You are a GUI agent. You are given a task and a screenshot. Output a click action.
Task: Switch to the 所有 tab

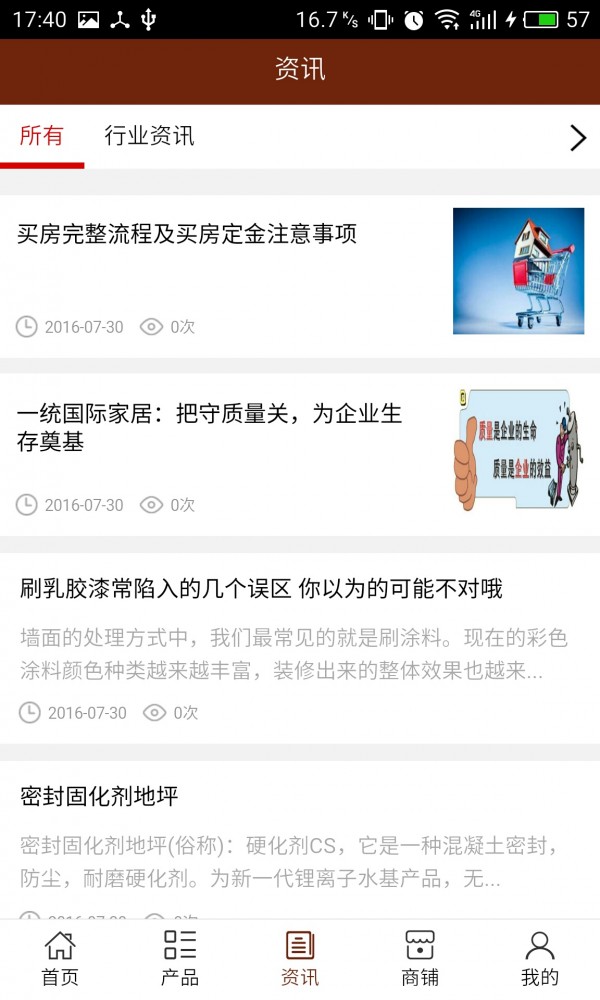point(41,137)
